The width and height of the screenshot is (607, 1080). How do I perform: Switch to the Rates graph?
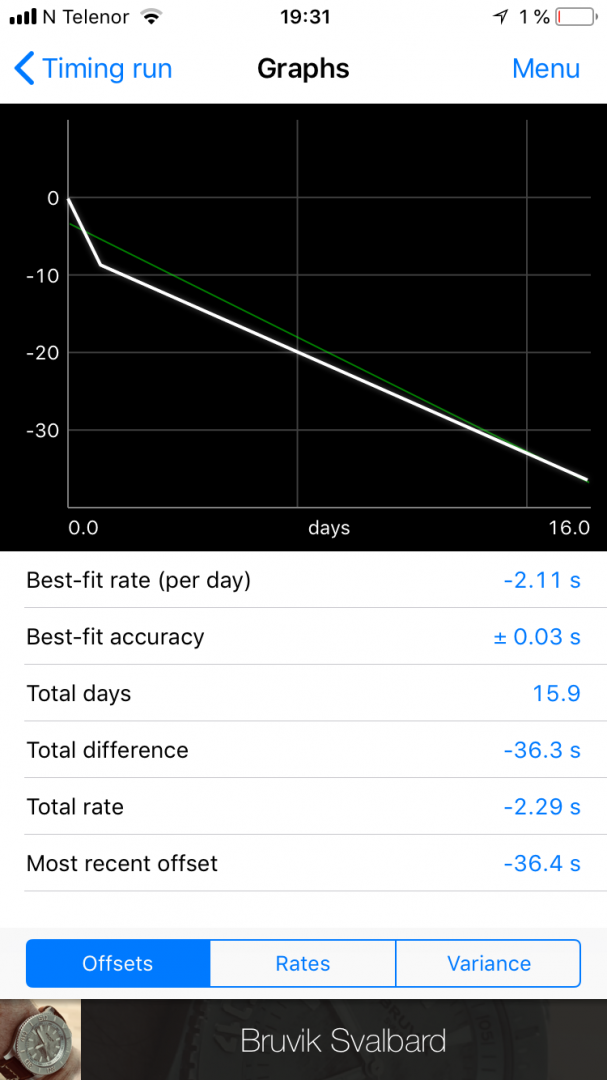pyautogui.click(x=303, y=964)
